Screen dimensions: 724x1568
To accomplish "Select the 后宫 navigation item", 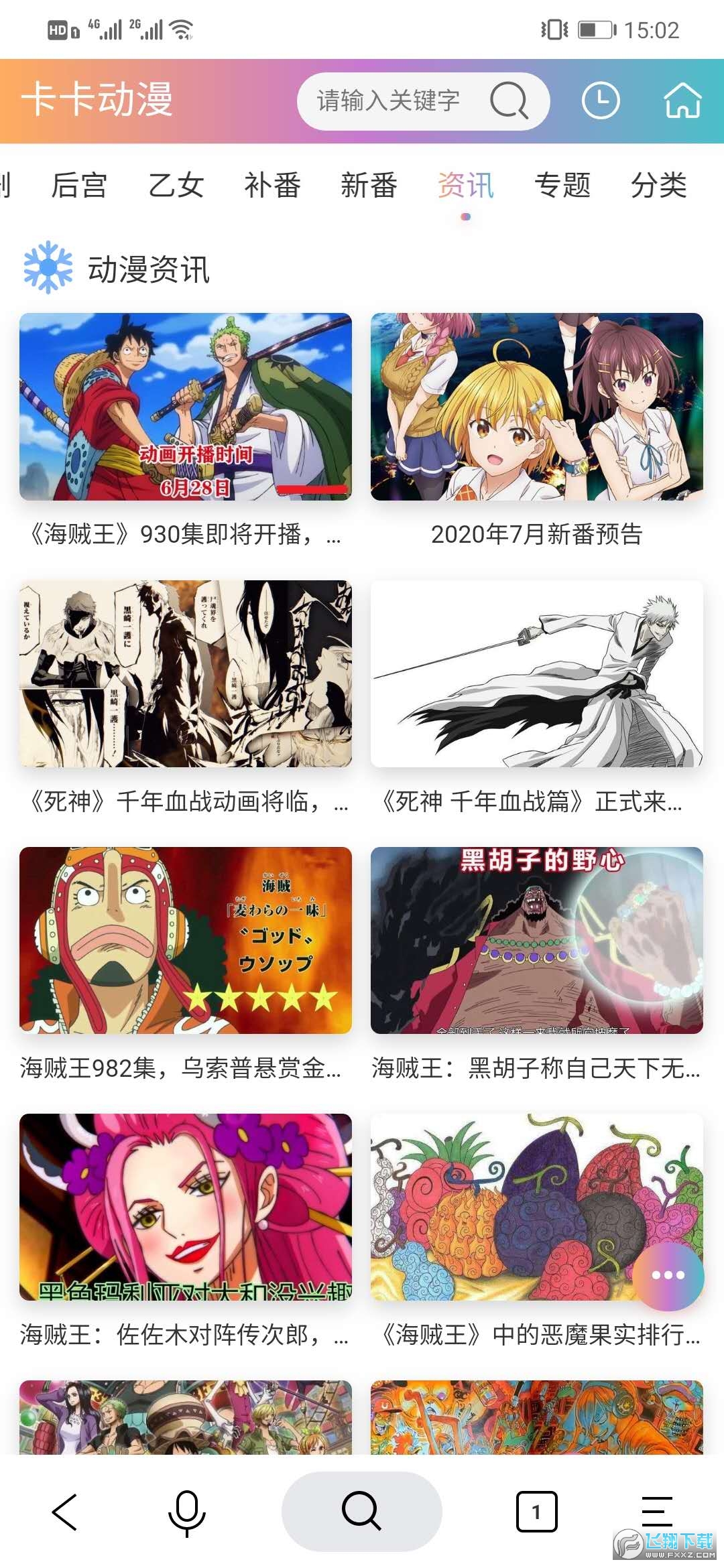I will pyautogui.click(x=80, y=186).
